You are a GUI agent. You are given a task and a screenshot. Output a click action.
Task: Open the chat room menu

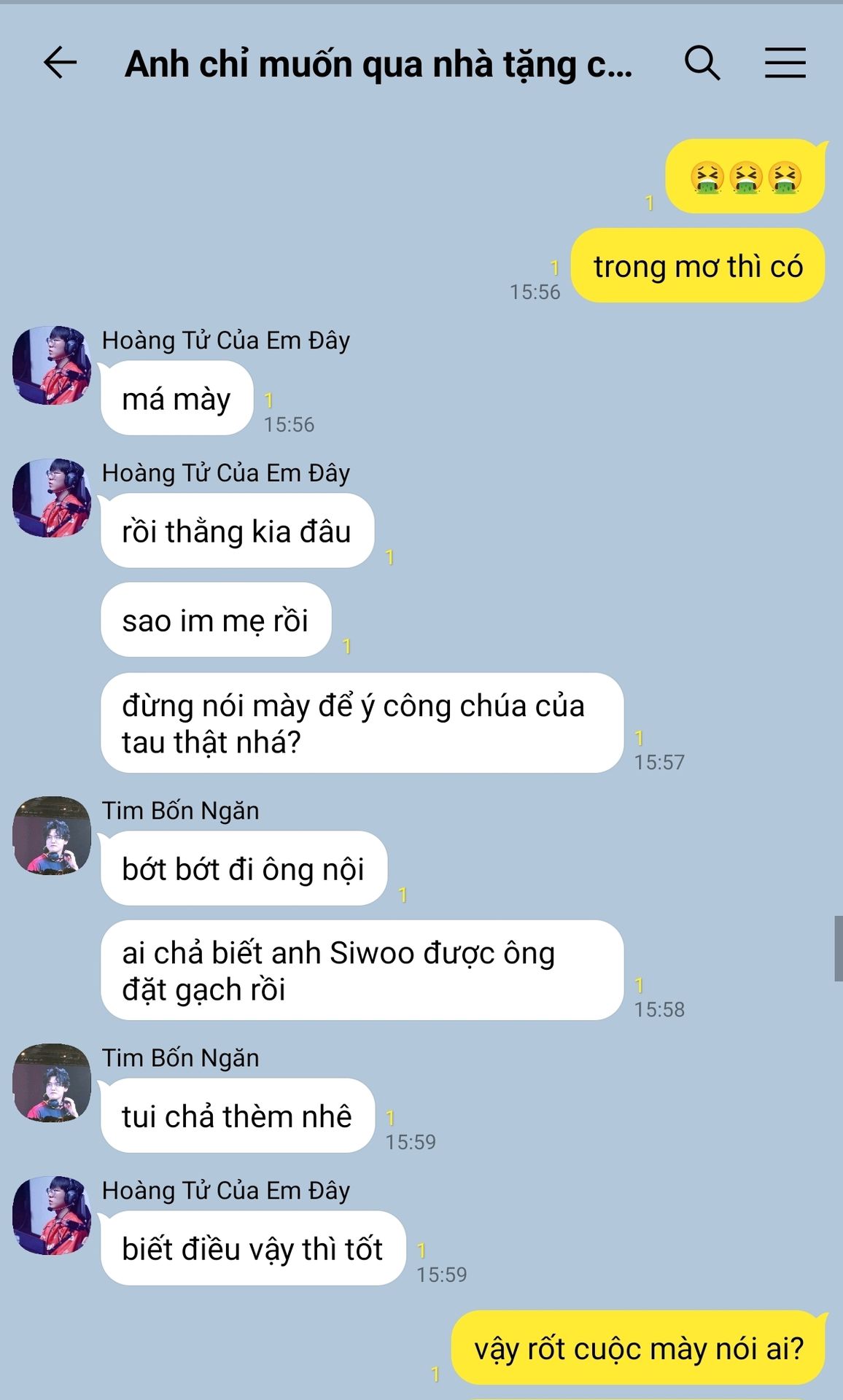pos(785,63)
